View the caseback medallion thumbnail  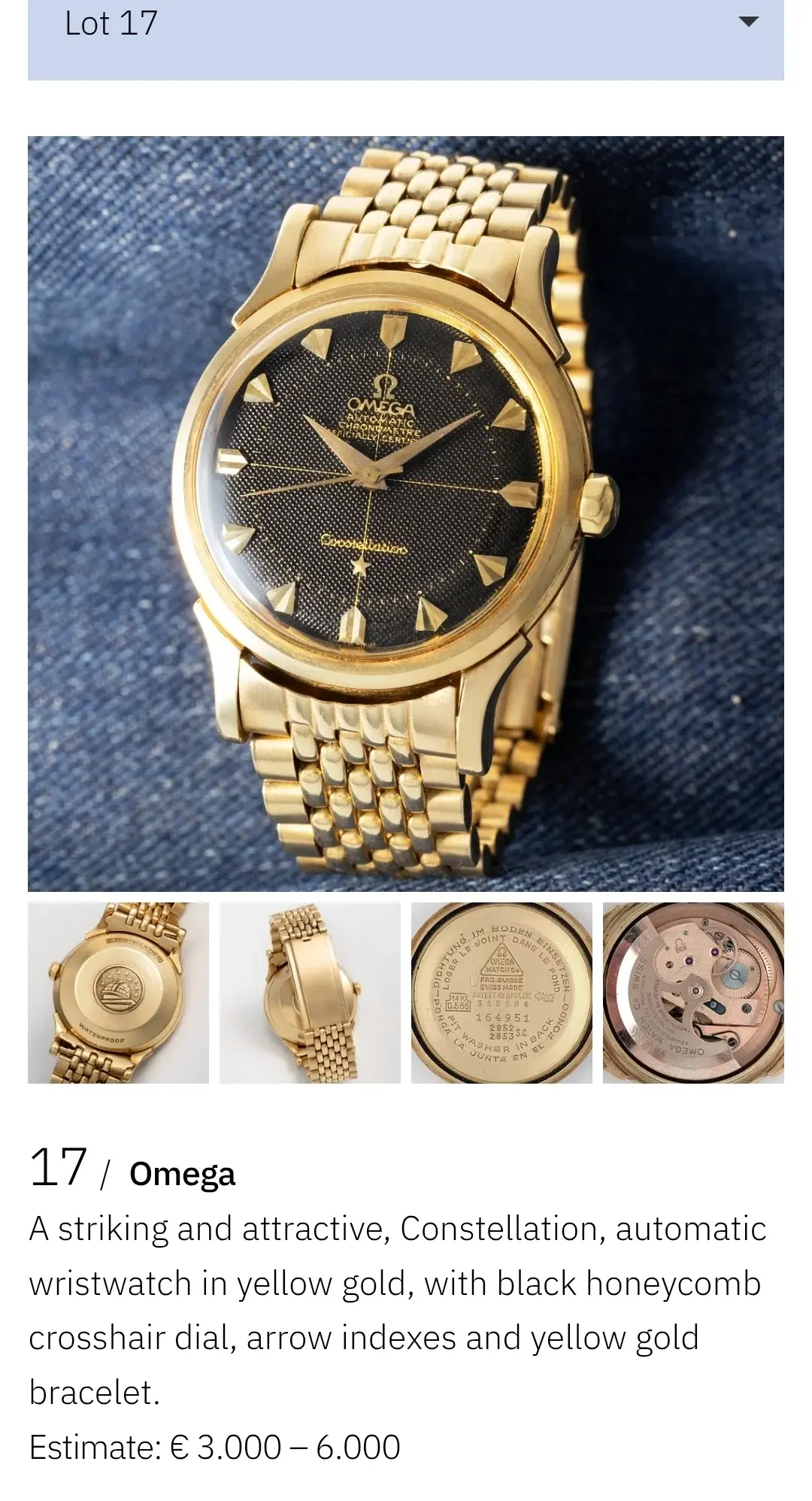(118, 993)
